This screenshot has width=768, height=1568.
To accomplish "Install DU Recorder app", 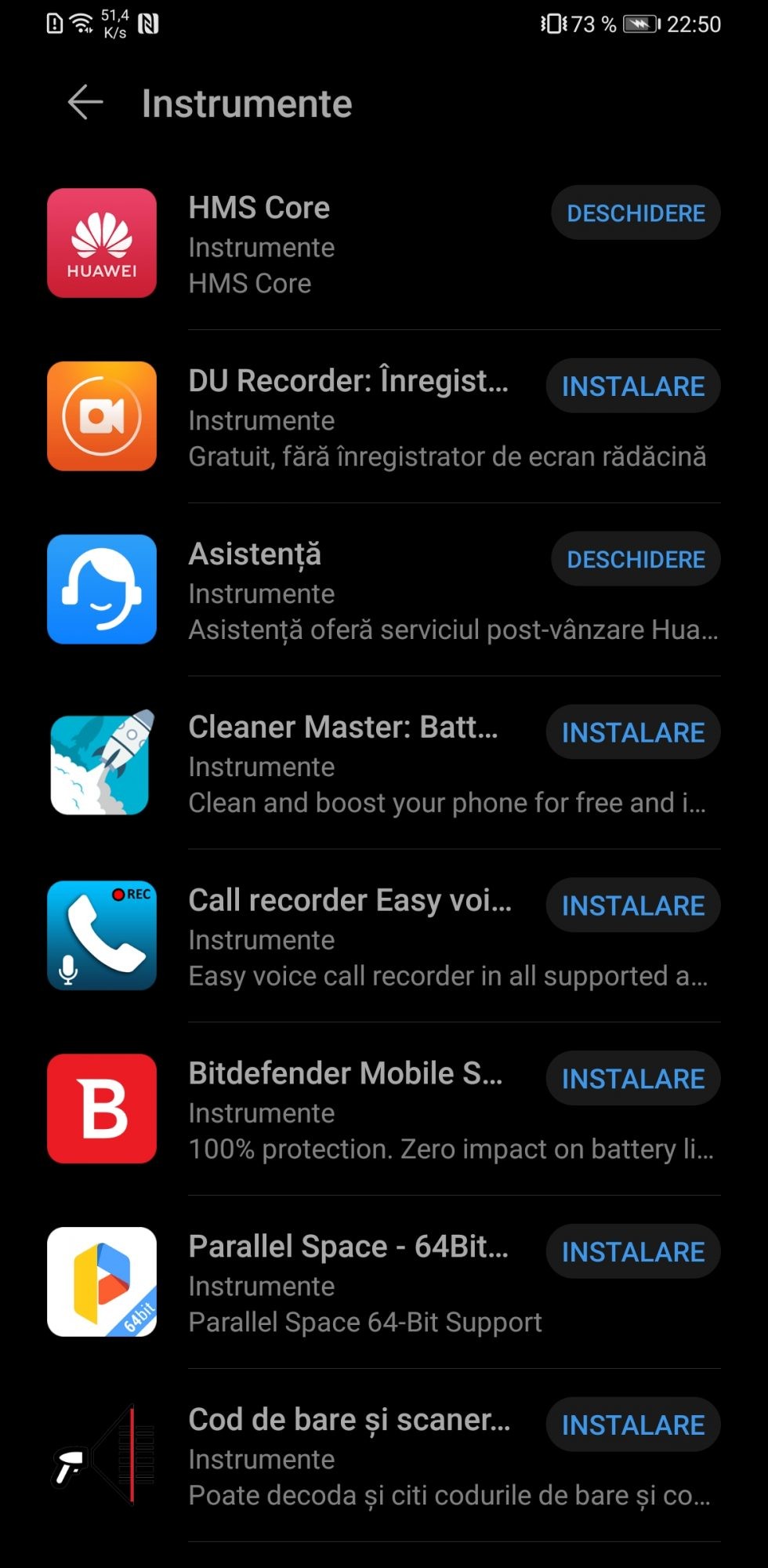I will click(633, 387).
